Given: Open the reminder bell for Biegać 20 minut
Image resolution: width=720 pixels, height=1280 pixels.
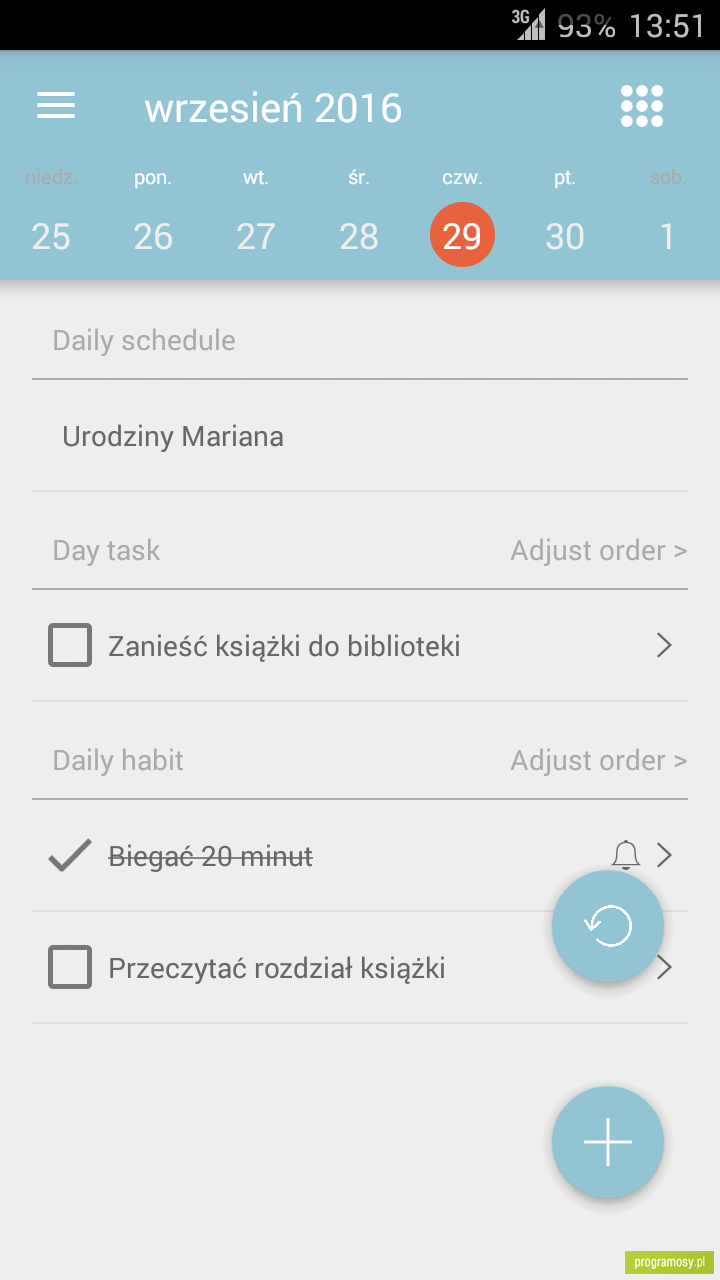Looking at the screenshot, I should tap(625, 855).
